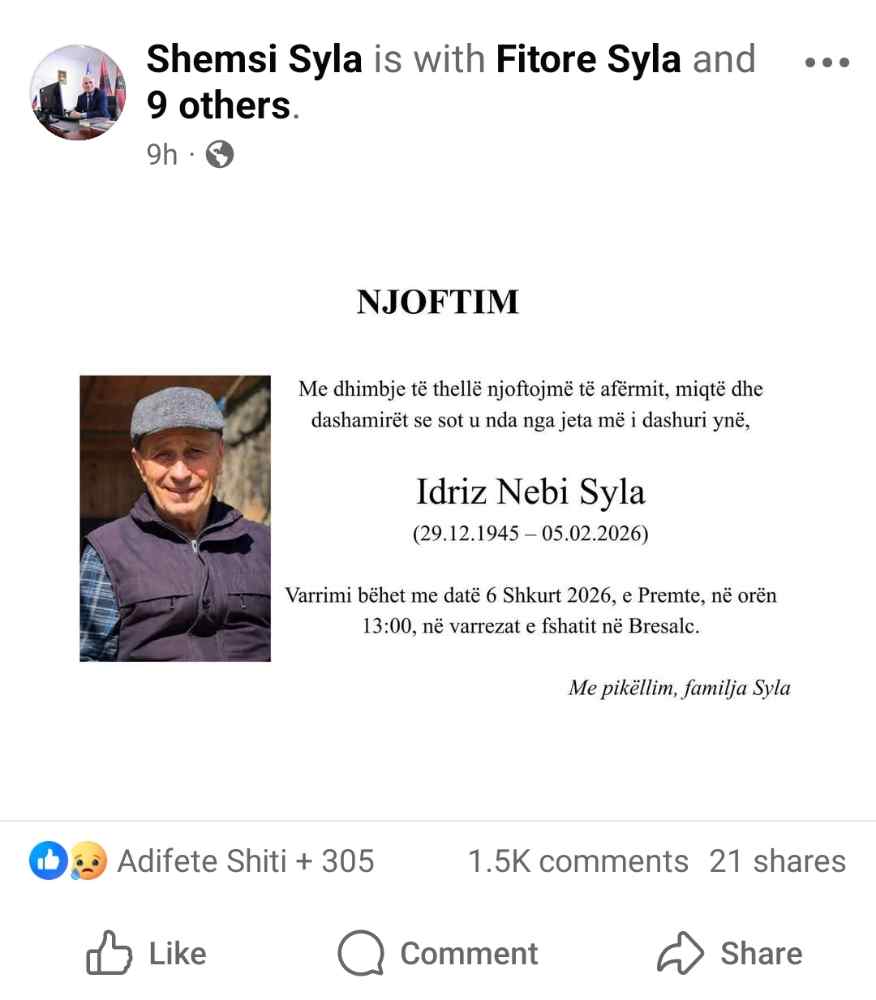
Task: Open the post's three-dot options menu
Action: coord(827,62)
